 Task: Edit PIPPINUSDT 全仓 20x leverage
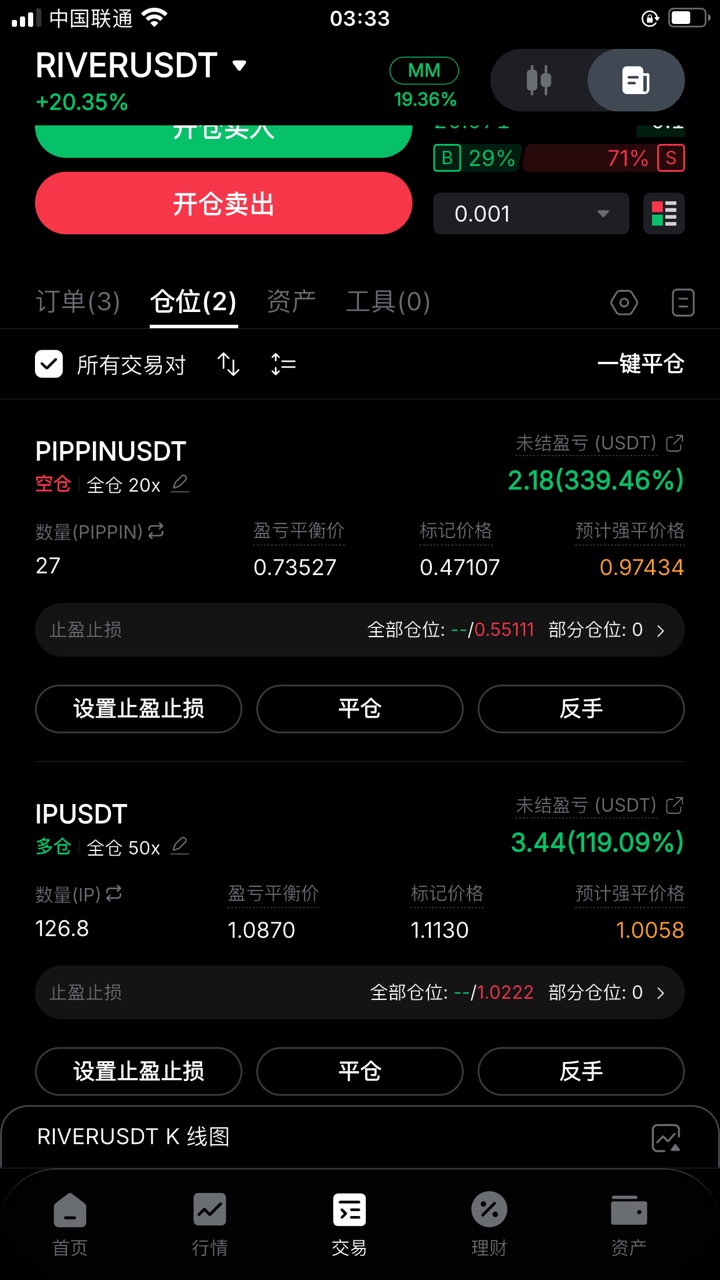pos(180,484)
